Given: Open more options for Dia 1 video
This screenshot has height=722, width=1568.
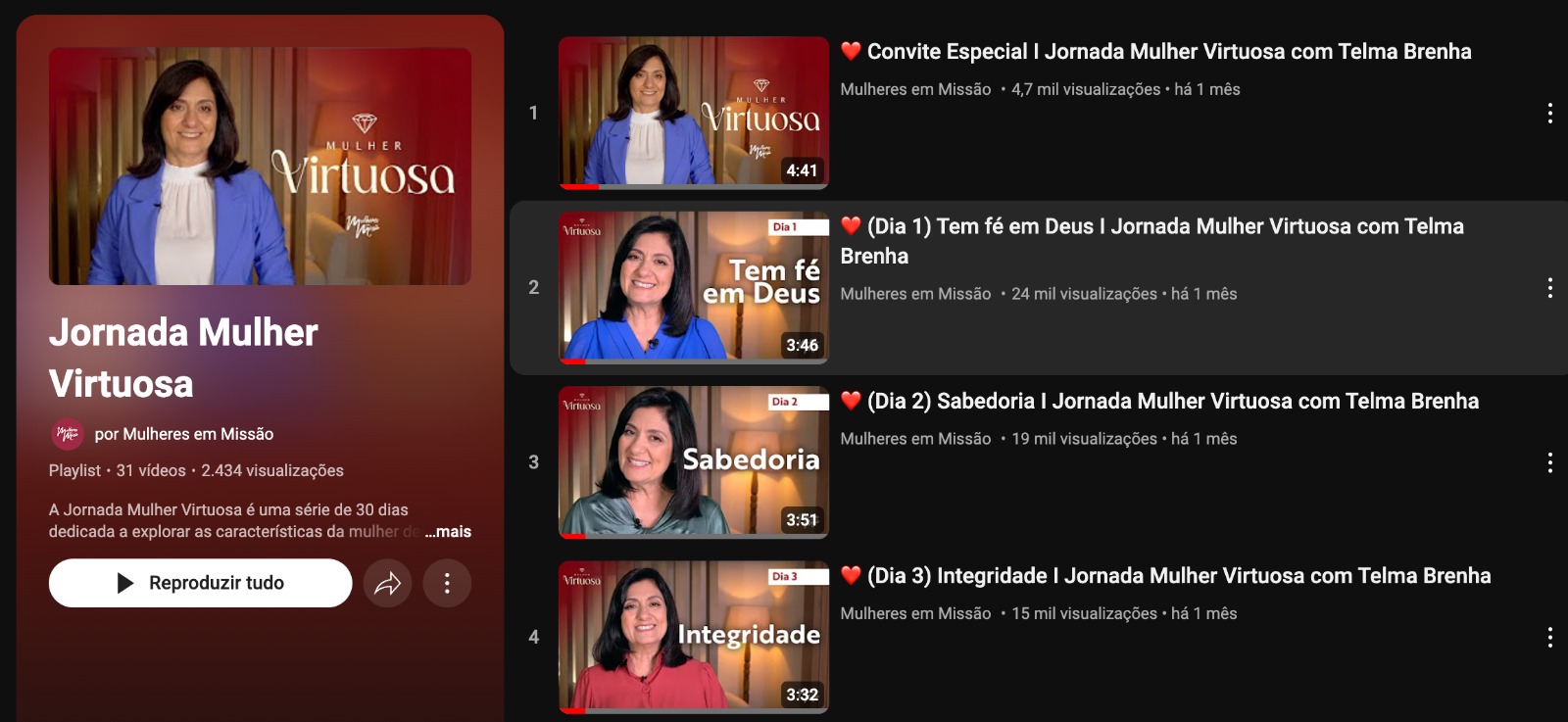Looking at the screenshot, I should tap(1549, 288).
